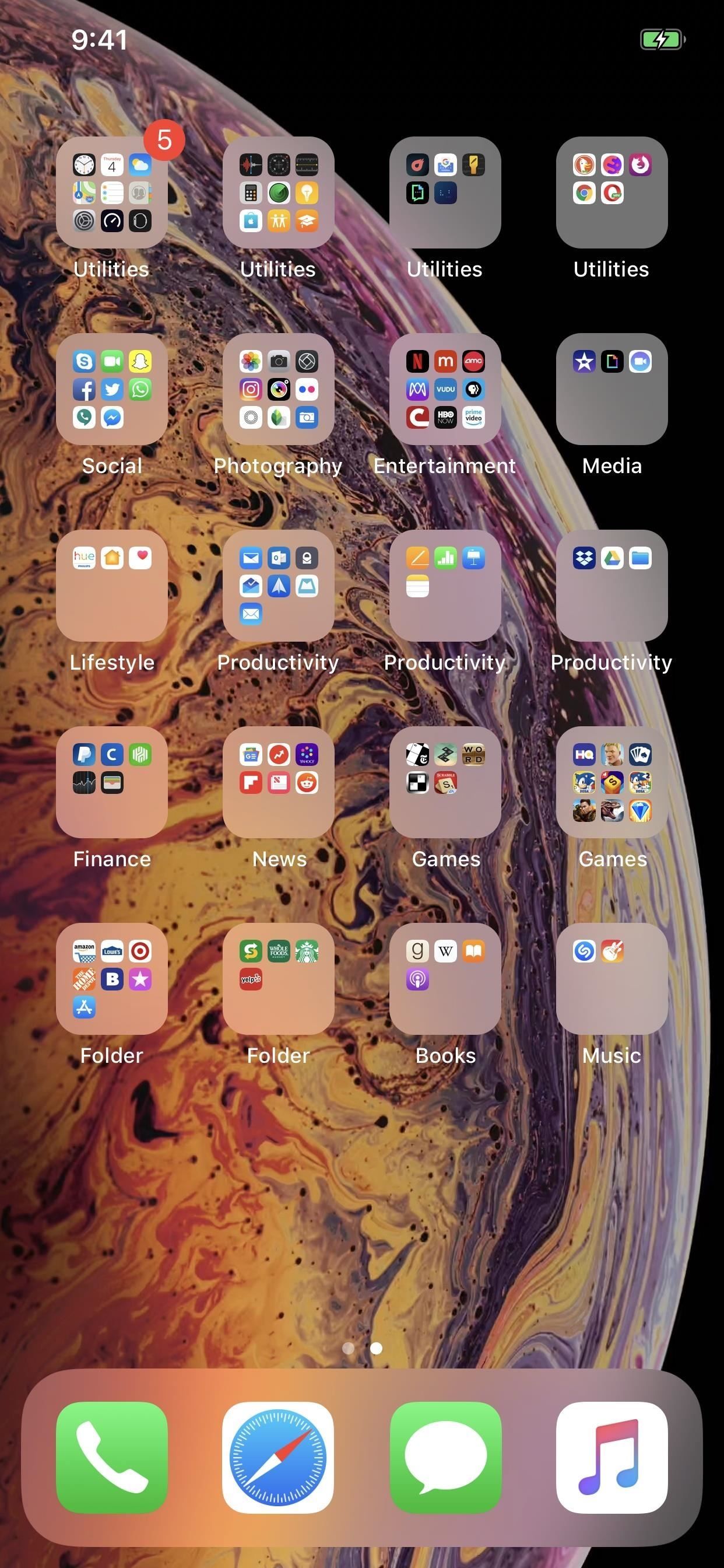This screenshot has width=724, height=1568.
Task: Open the Finance folder
Action: (x=111, y=782)
